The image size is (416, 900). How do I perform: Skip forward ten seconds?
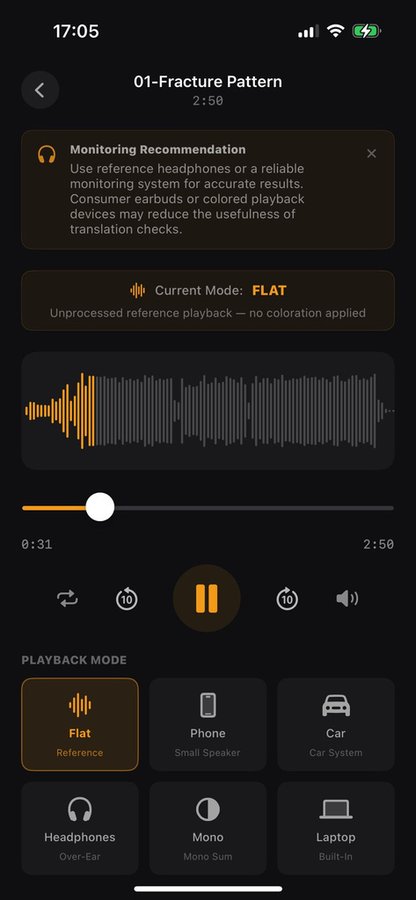coord(287,599)
